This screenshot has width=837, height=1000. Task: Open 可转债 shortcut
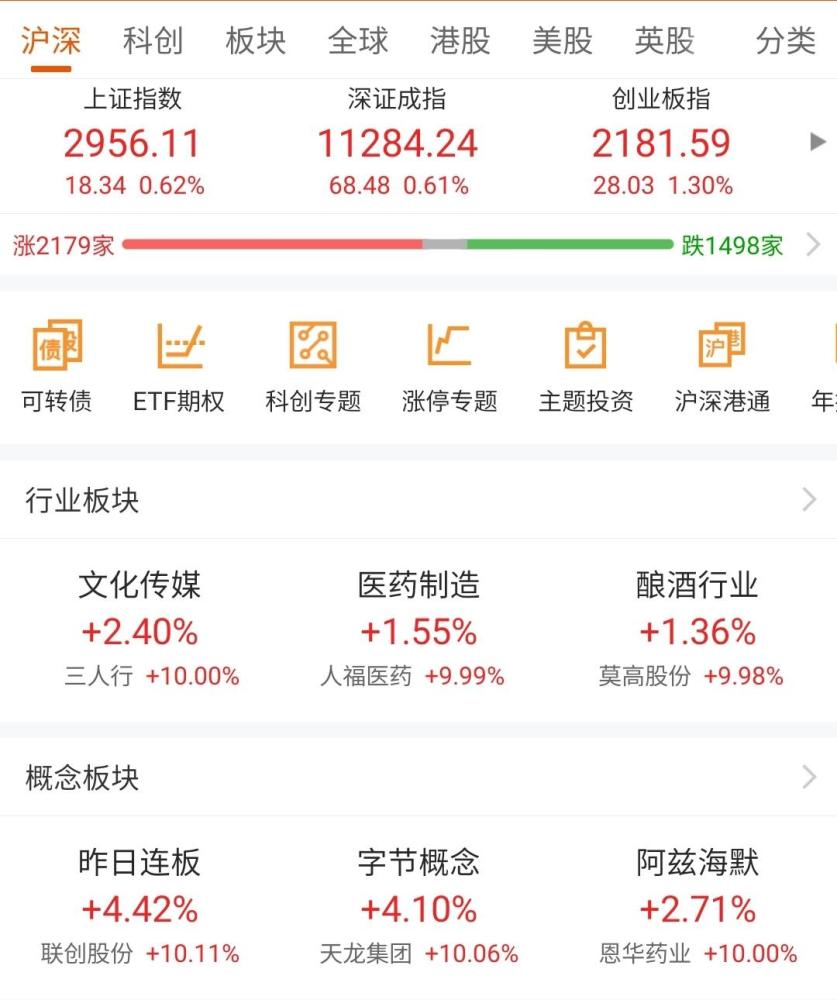pyautogui.click(x=57, y=366)
